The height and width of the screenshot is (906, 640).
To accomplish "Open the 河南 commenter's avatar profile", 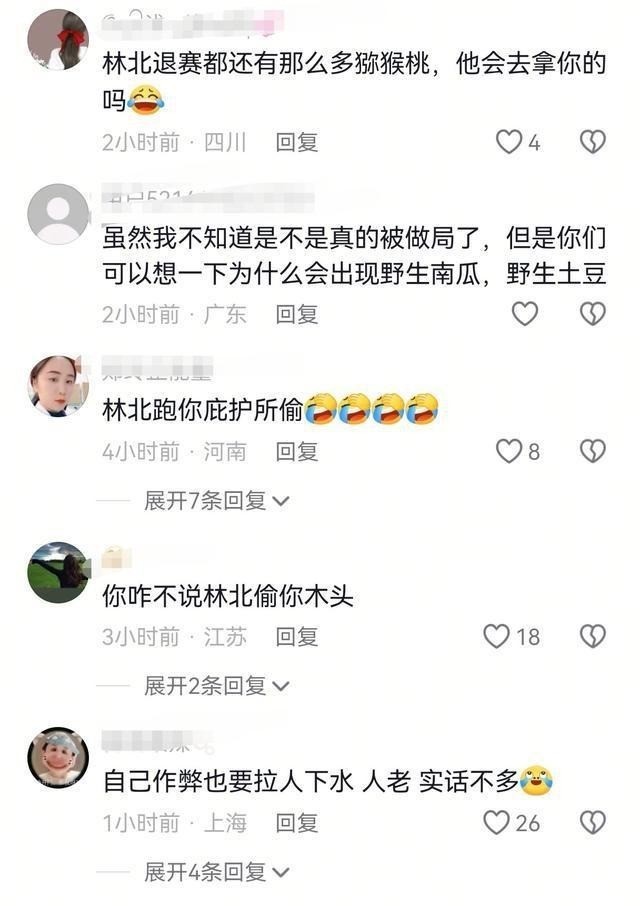I will click(58, 386).
